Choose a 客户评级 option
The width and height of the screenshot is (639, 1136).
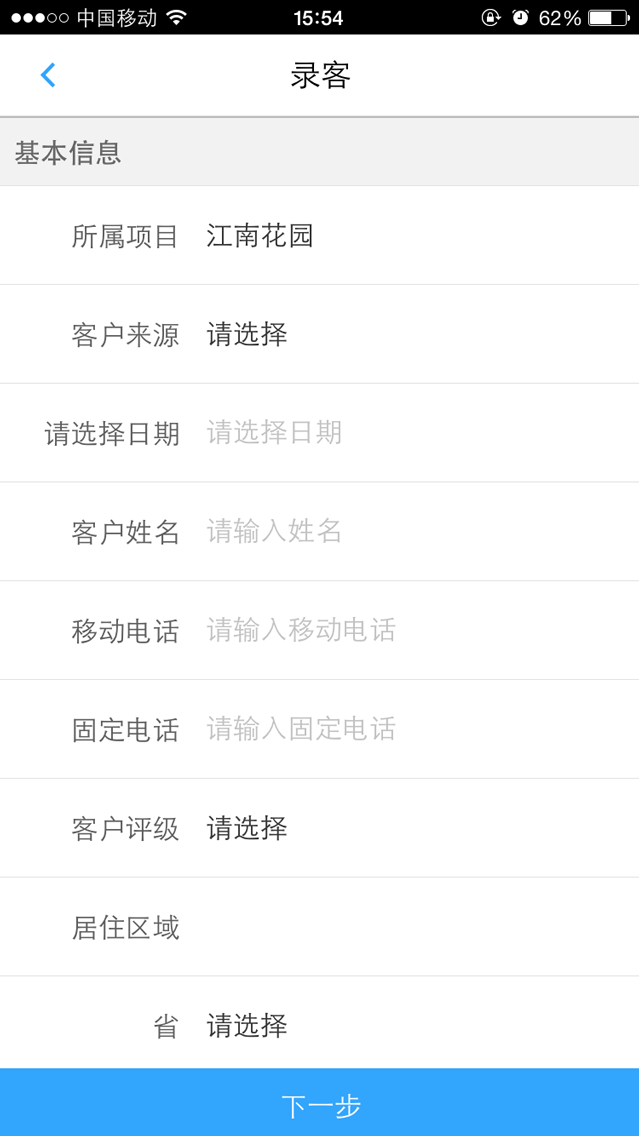(247, 828)
